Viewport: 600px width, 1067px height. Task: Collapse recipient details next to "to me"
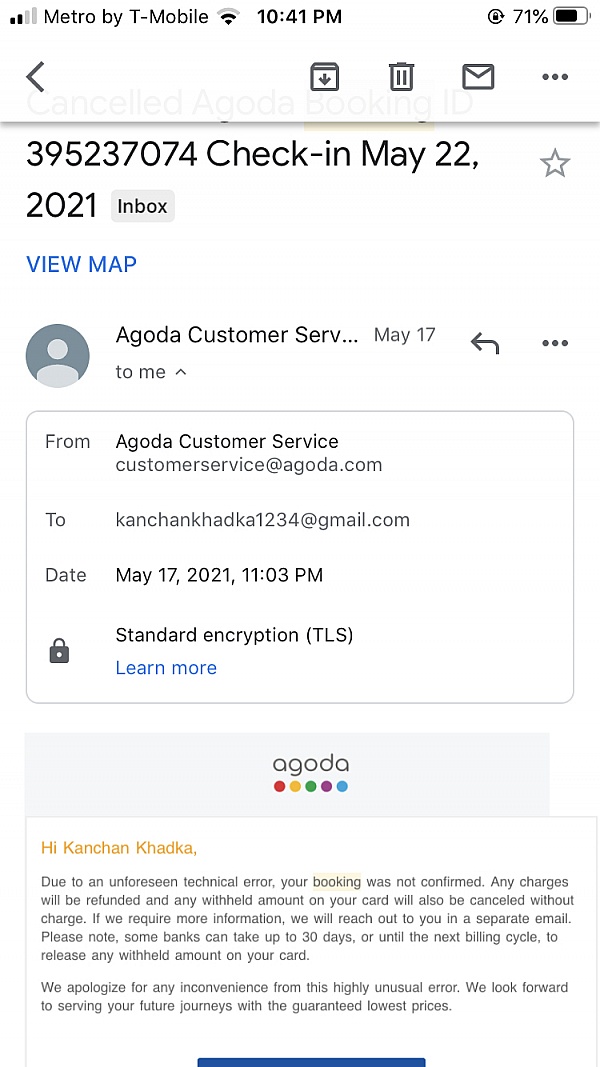point(180,372)
